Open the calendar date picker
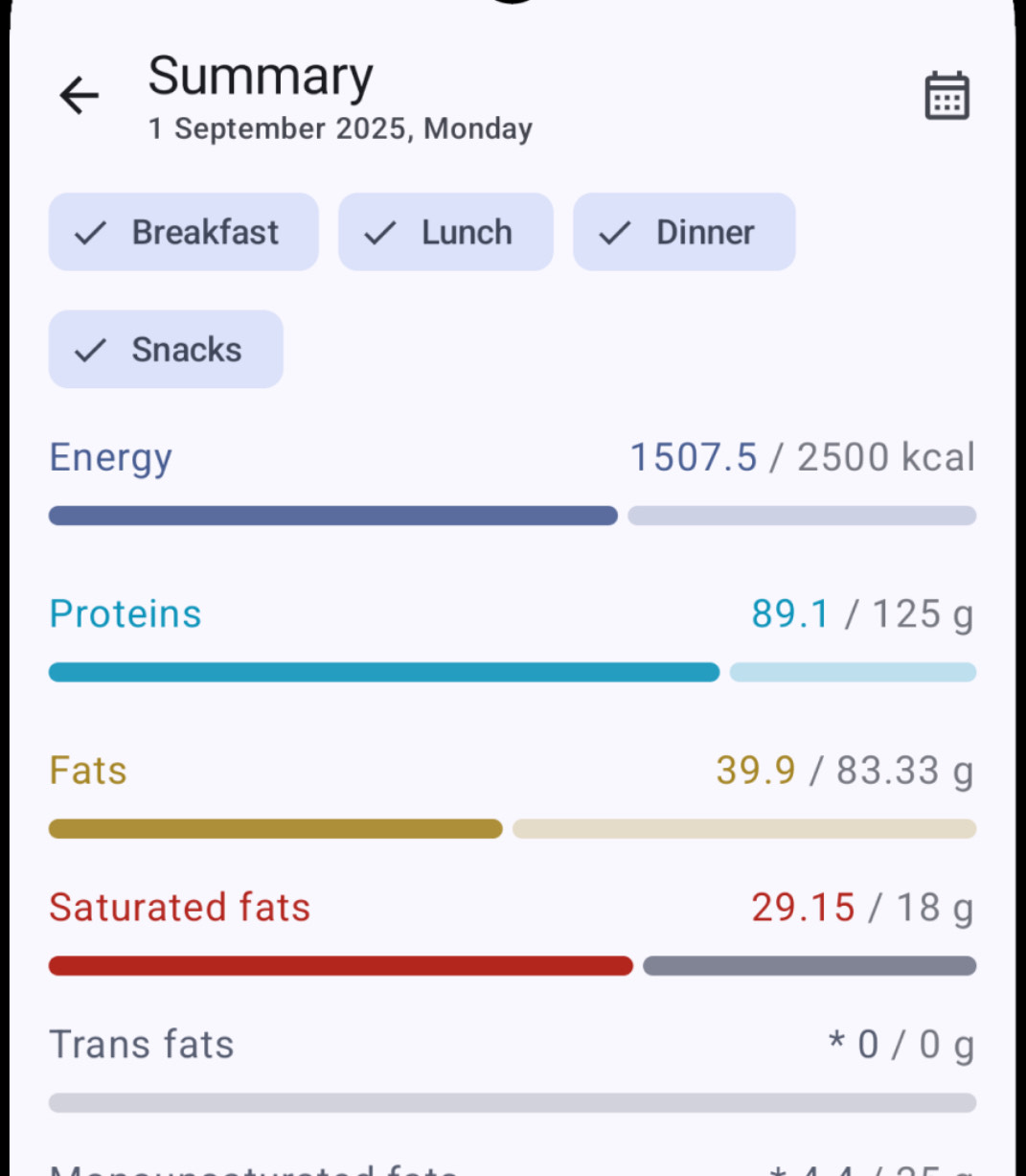 (946, 96)
